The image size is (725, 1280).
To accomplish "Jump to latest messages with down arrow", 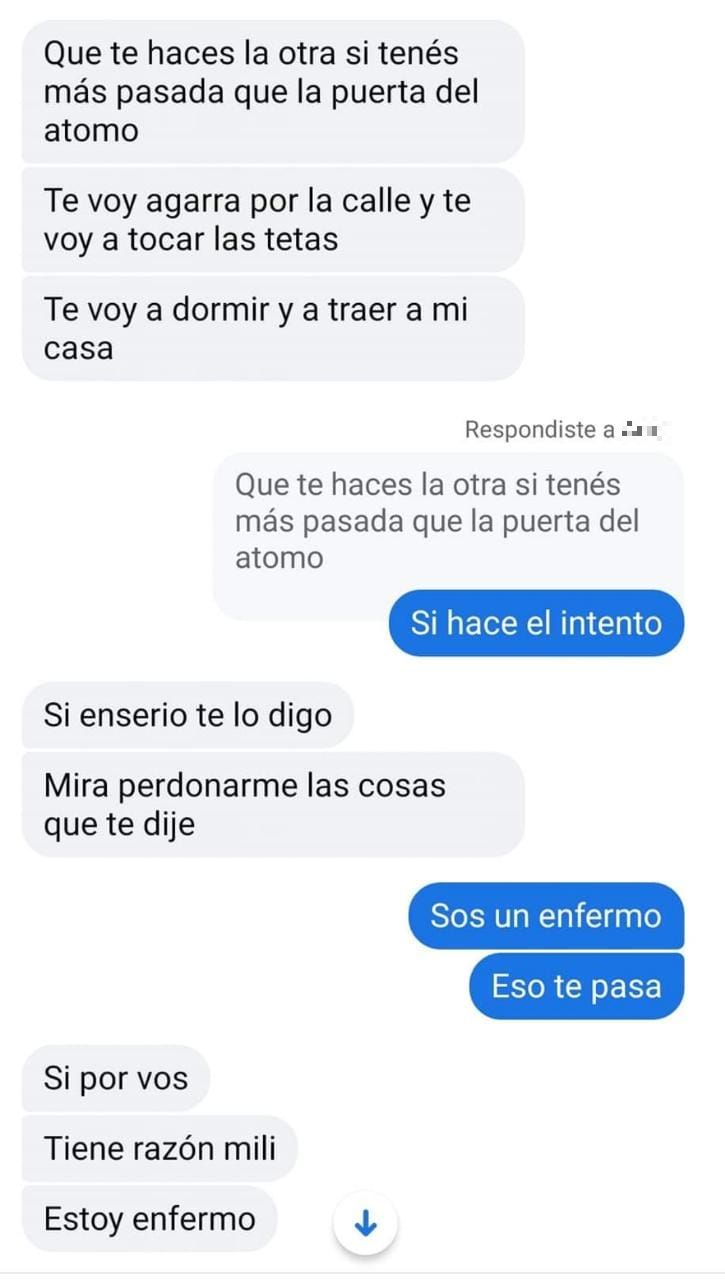I will 366,1223.
